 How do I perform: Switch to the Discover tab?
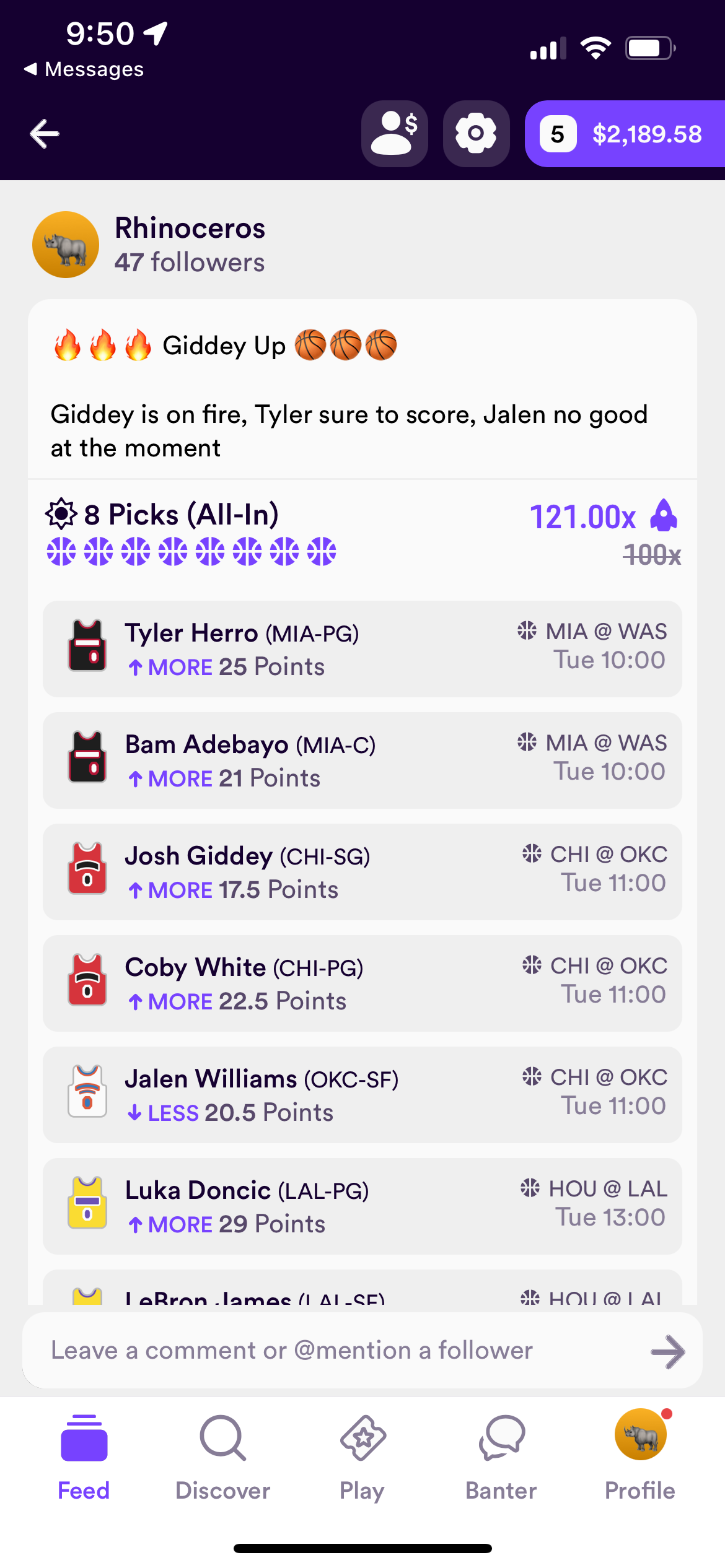[223, 1457]
